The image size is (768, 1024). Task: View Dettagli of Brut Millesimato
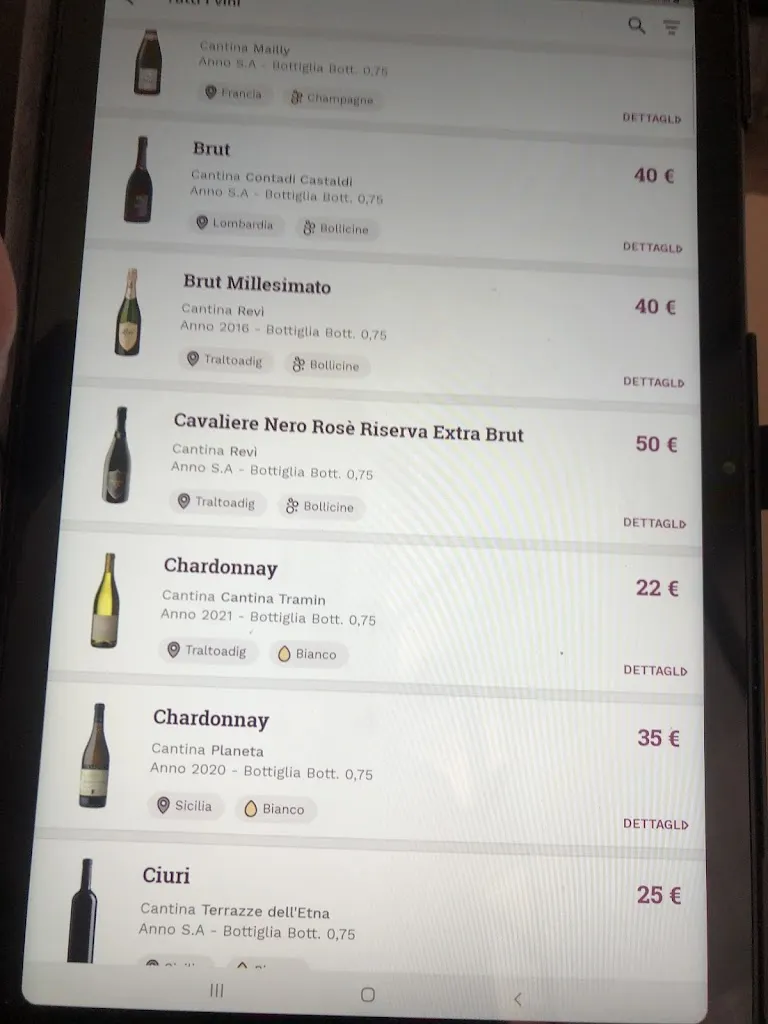point(653,382)
